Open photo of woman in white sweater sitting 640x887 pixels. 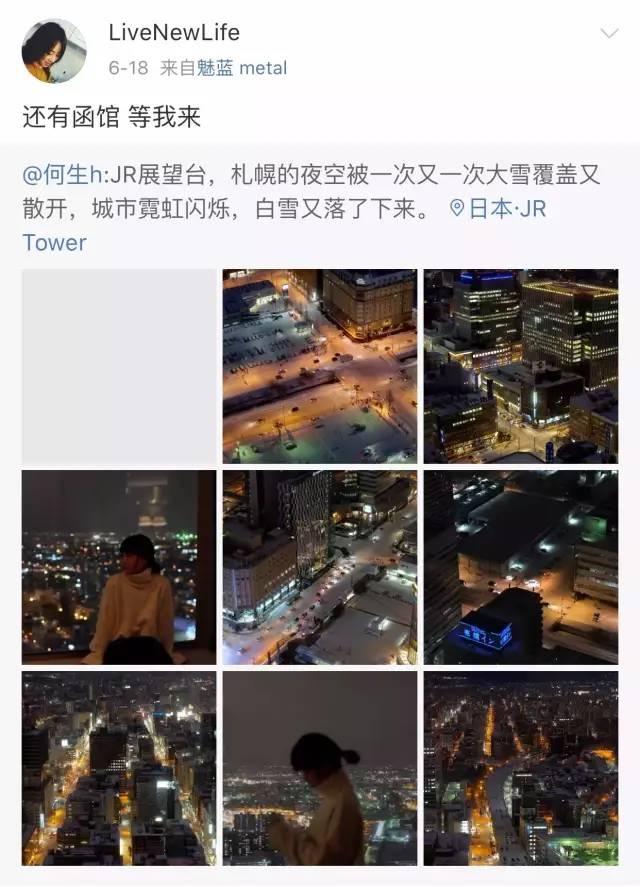(x=119, y=567)
